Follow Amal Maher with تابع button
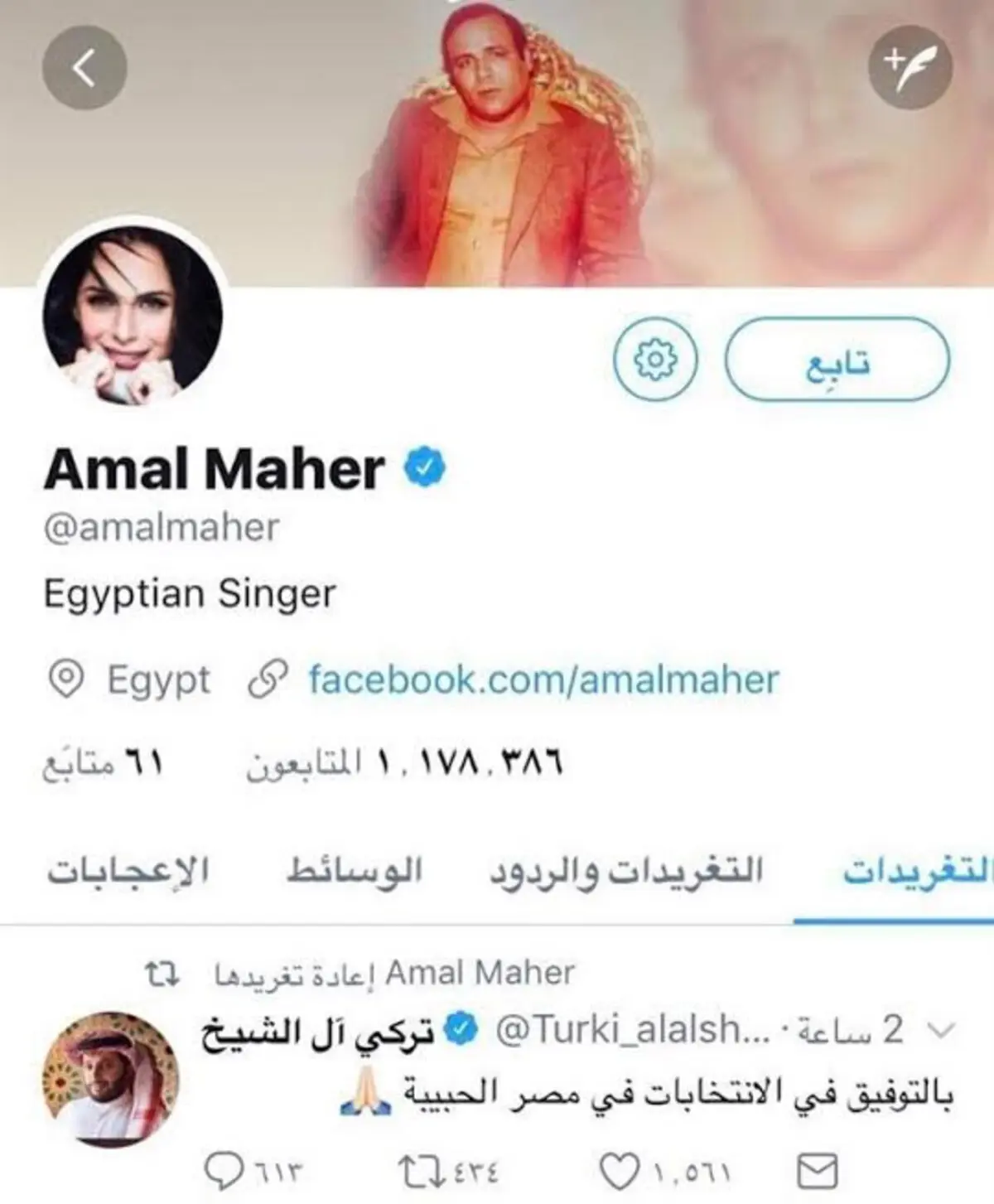The image size is (994, 1204). 837,361
